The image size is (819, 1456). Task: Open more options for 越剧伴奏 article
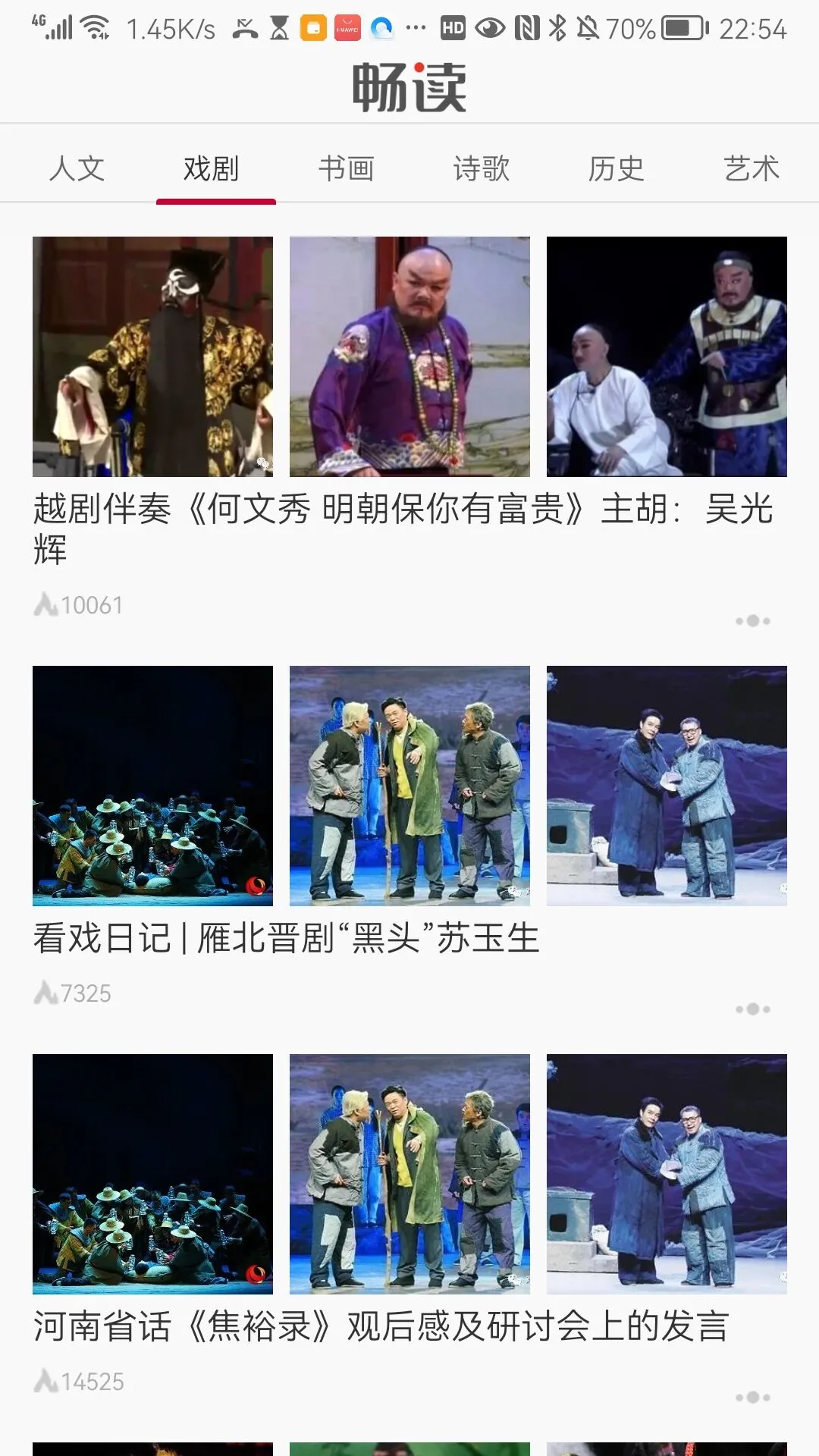[x=752, y=621]
